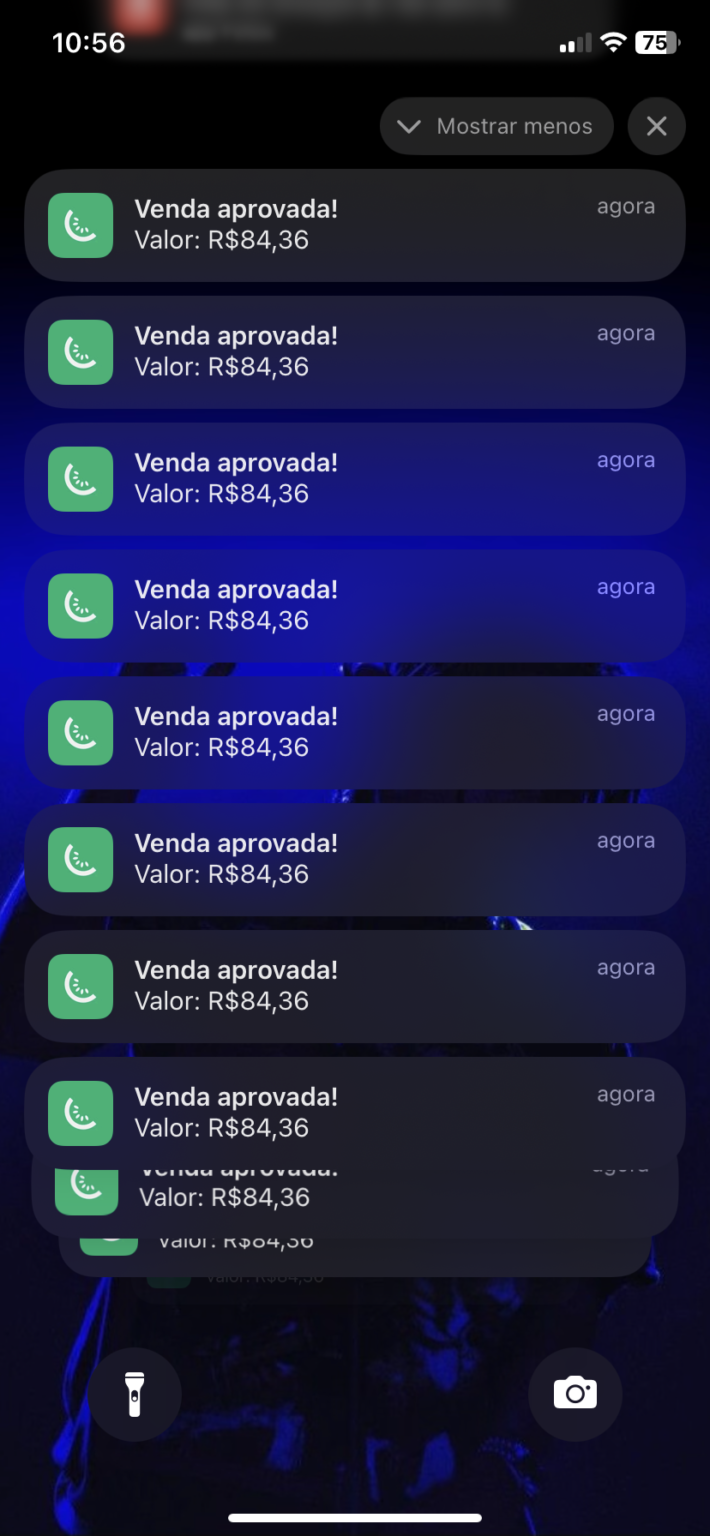This screenshot has height=1536, width=710.
Task: Turn on the flashlight
Action: (135, 1393)
